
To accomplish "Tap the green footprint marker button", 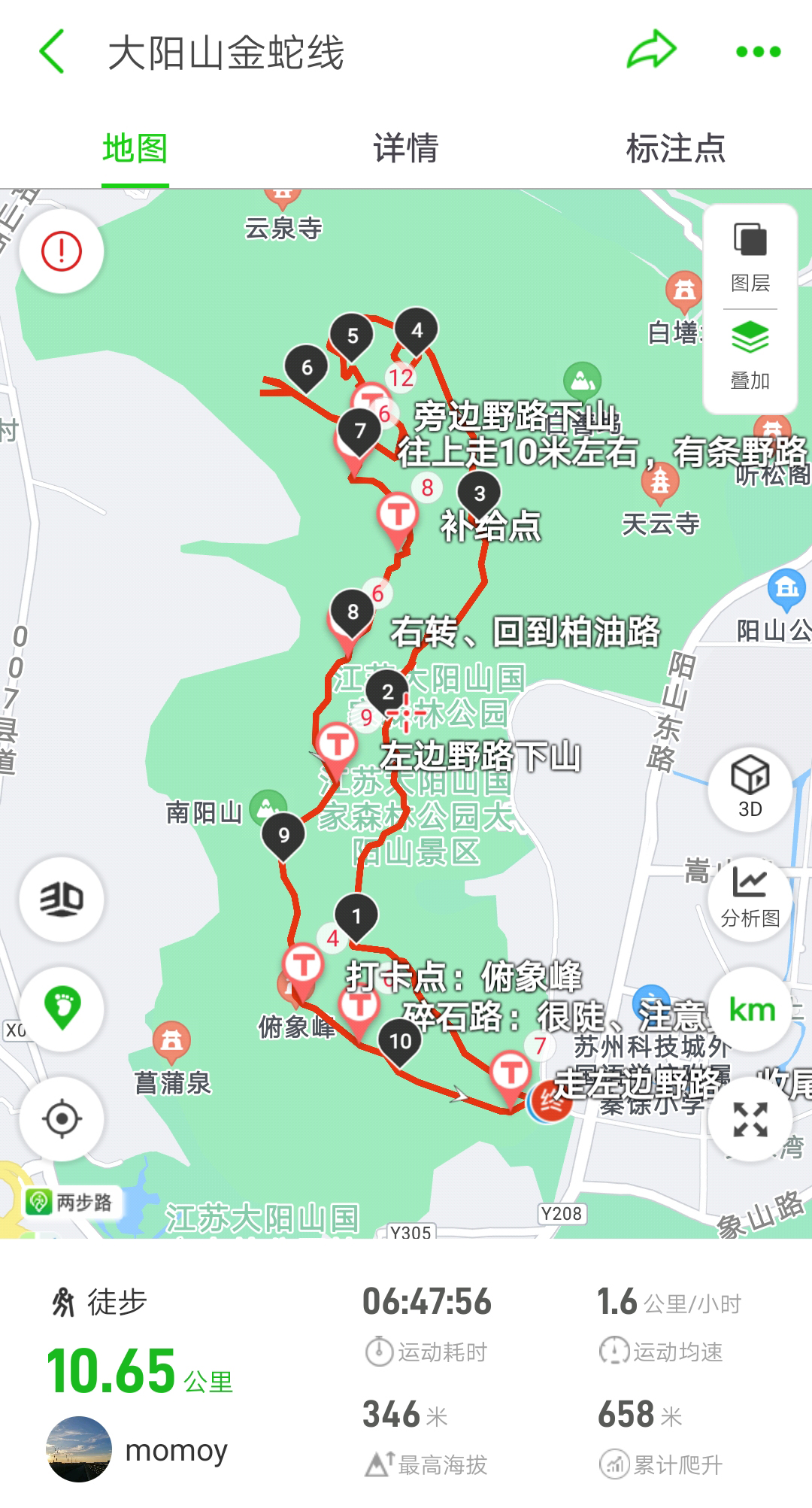I will [62, 1008].
